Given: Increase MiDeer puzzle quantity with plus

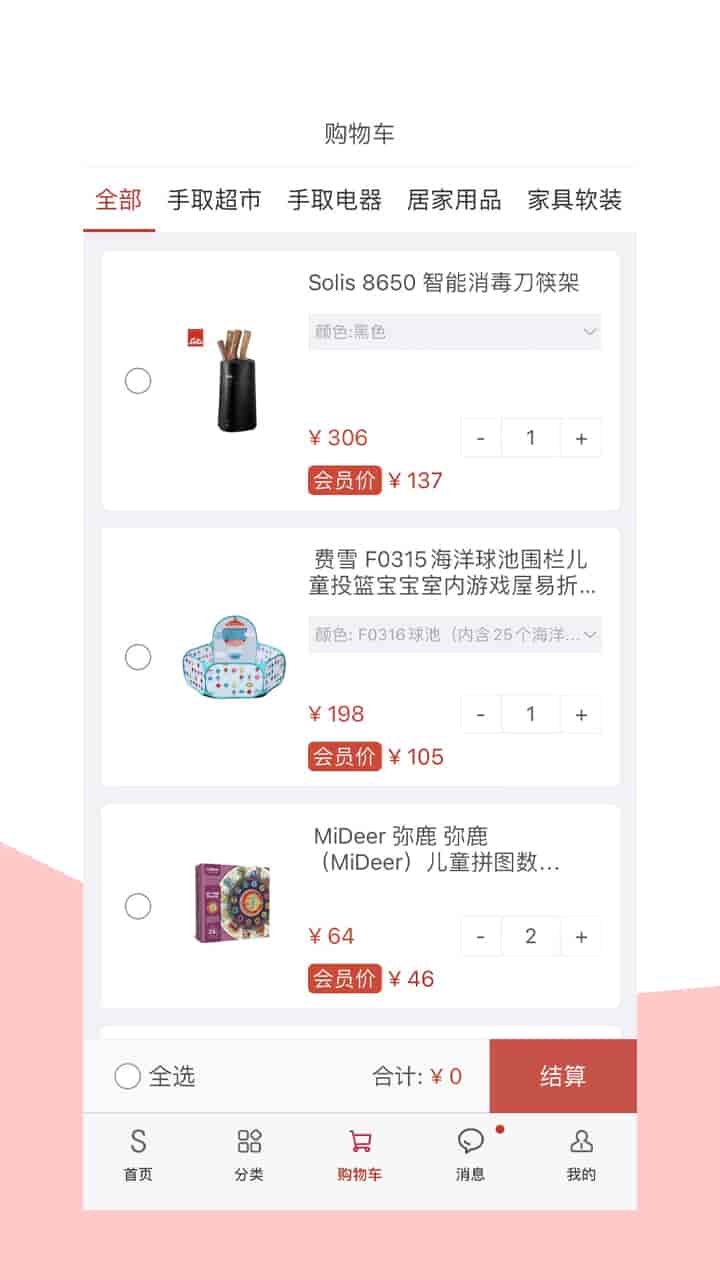Looking at the screenshot, I should [x=581, y=936].
